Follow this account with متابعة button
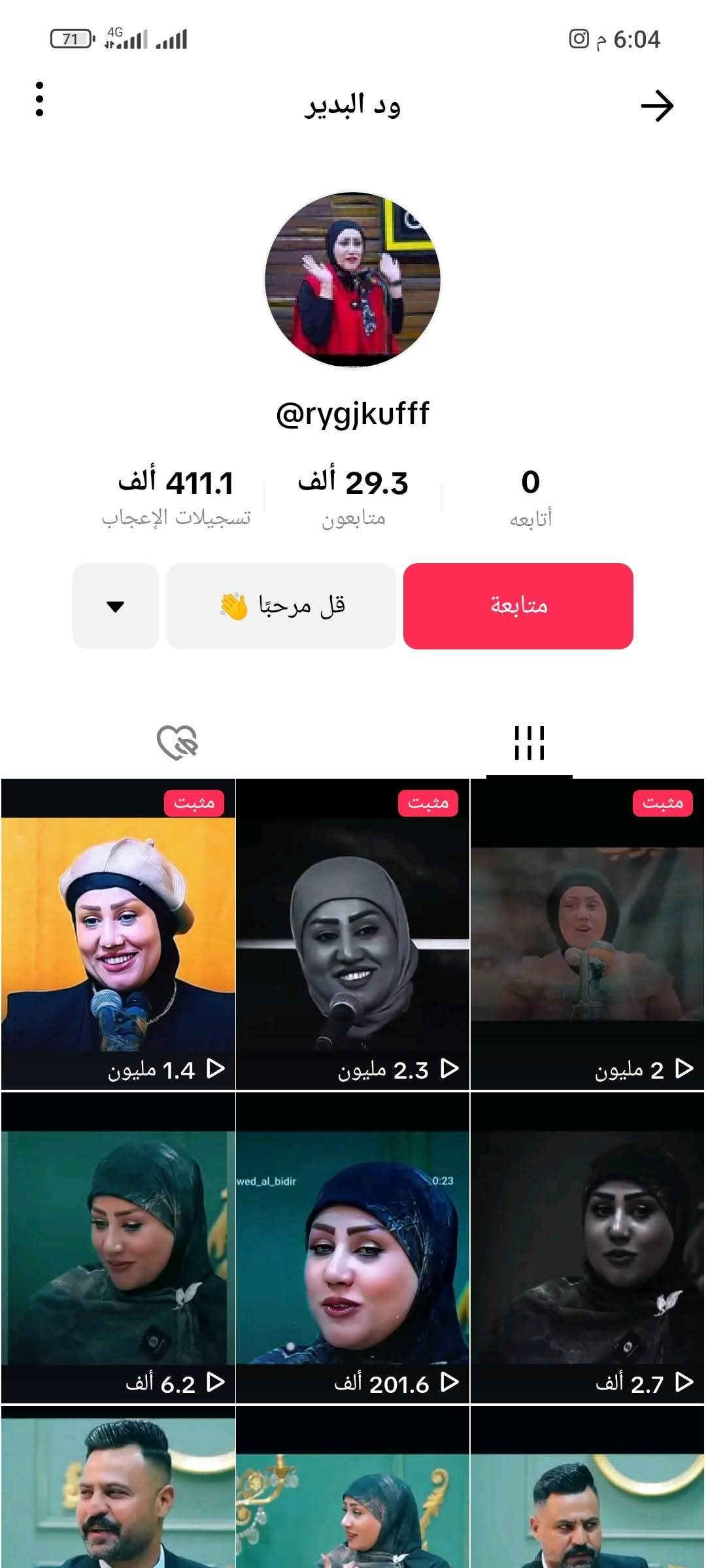Screen dimensions: 706x1568 518,606
